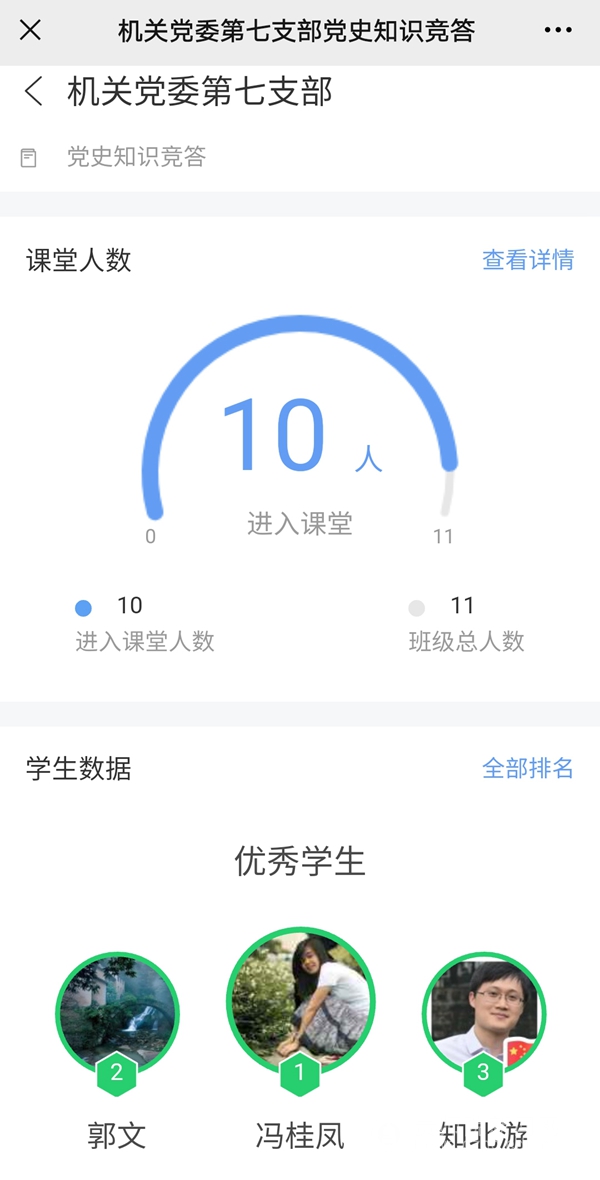Close the web page with X icon

[x=31, y=30]
